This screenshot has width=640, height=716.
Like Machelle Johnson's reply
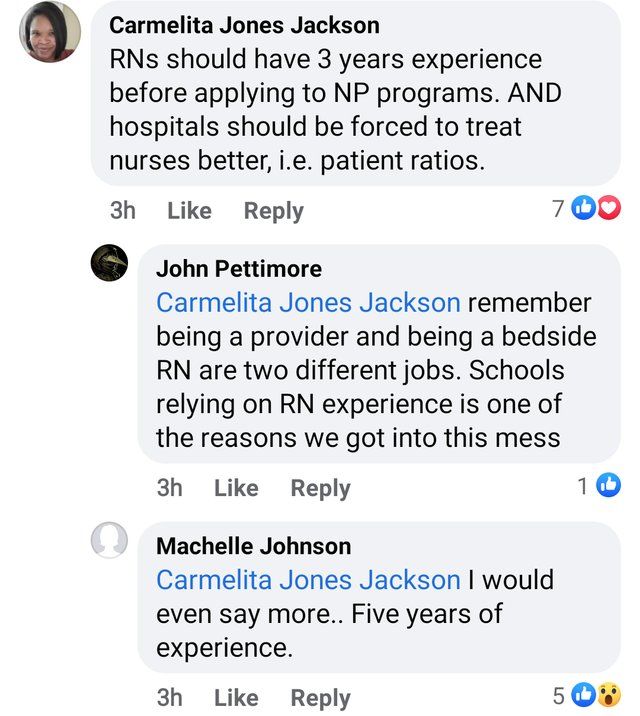click(x=236, y=698)
